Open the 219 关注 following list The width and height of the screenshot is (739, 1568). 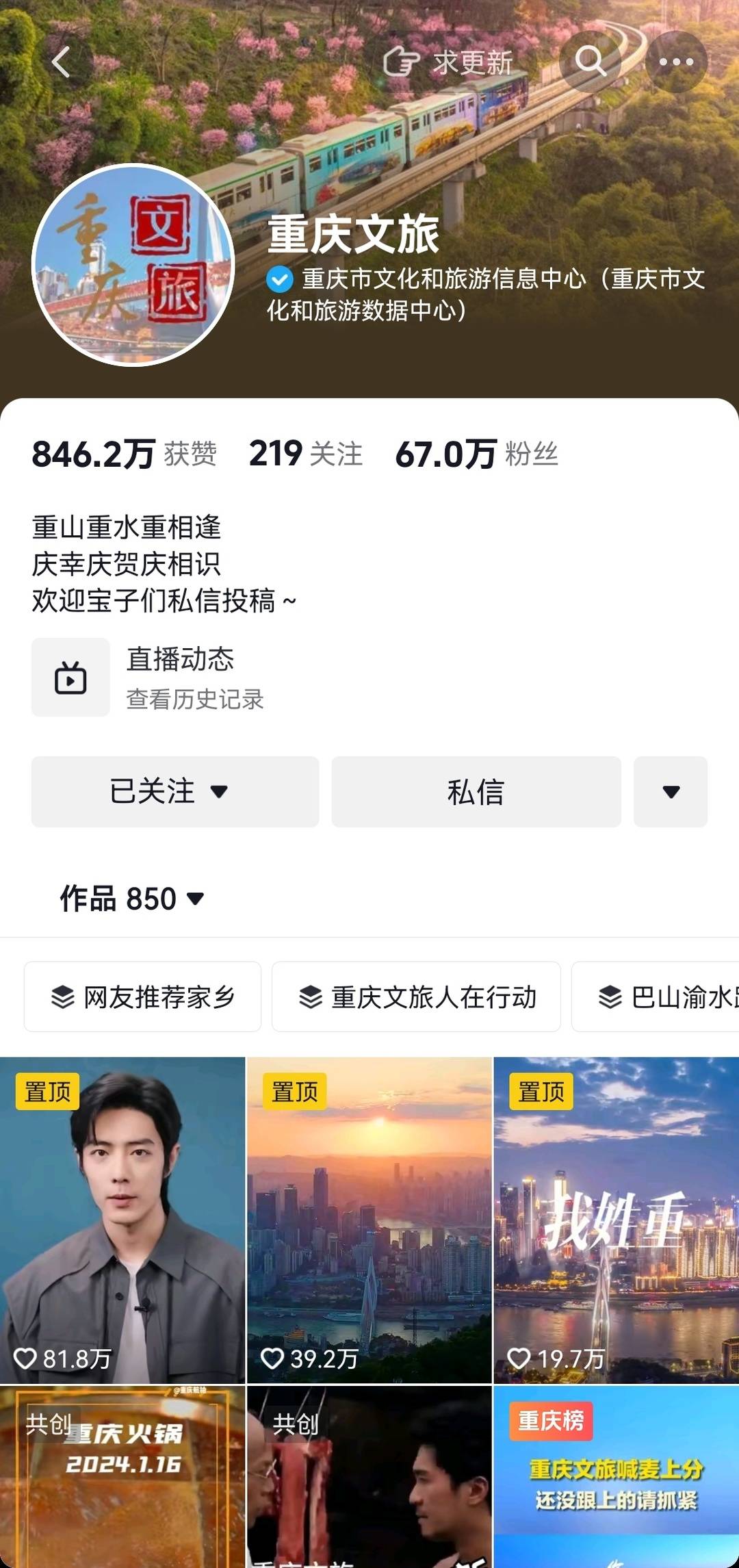tap(305, 454)
